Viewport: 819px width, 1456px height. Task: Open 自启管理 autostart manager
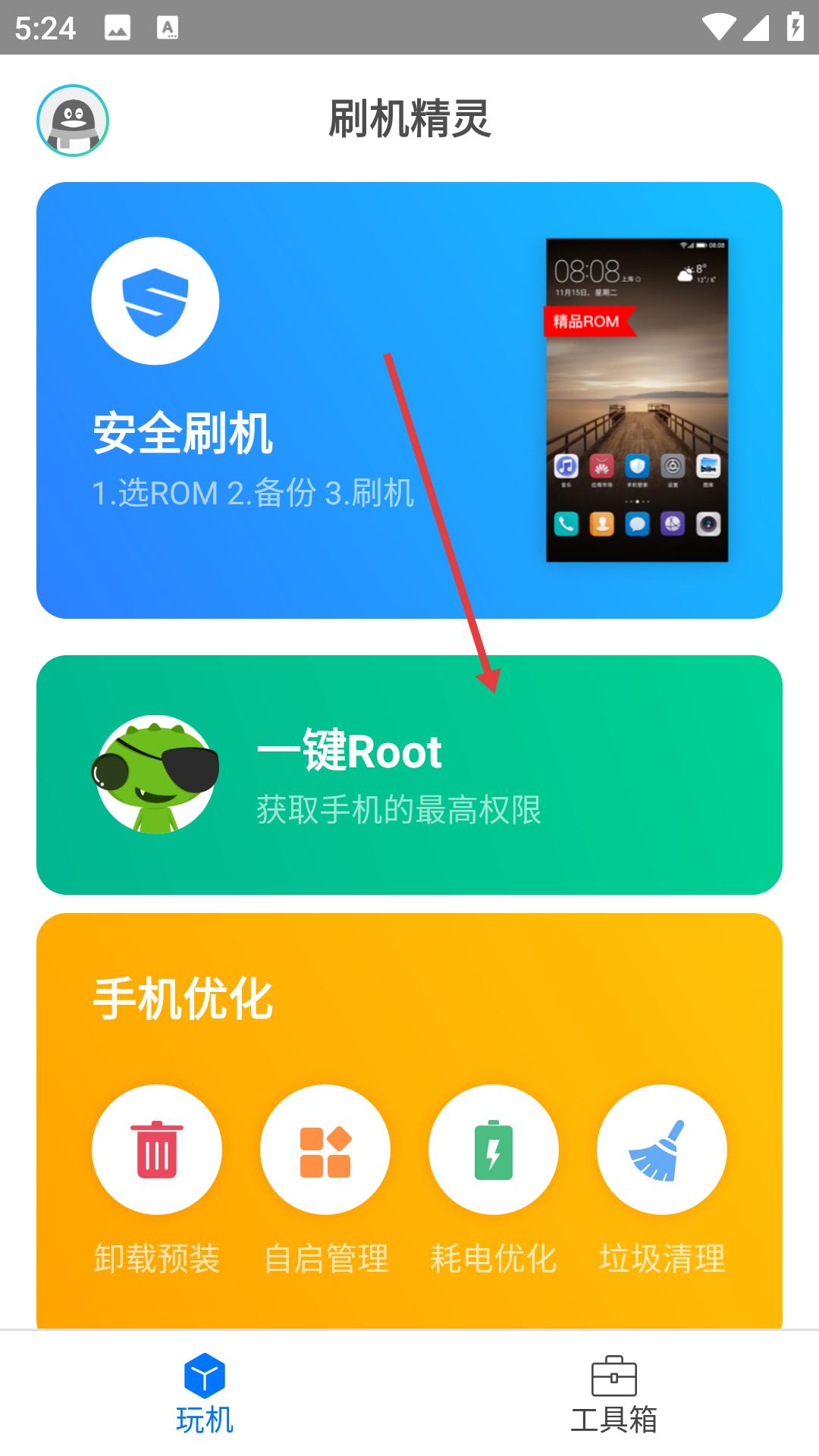(325, 1150)
